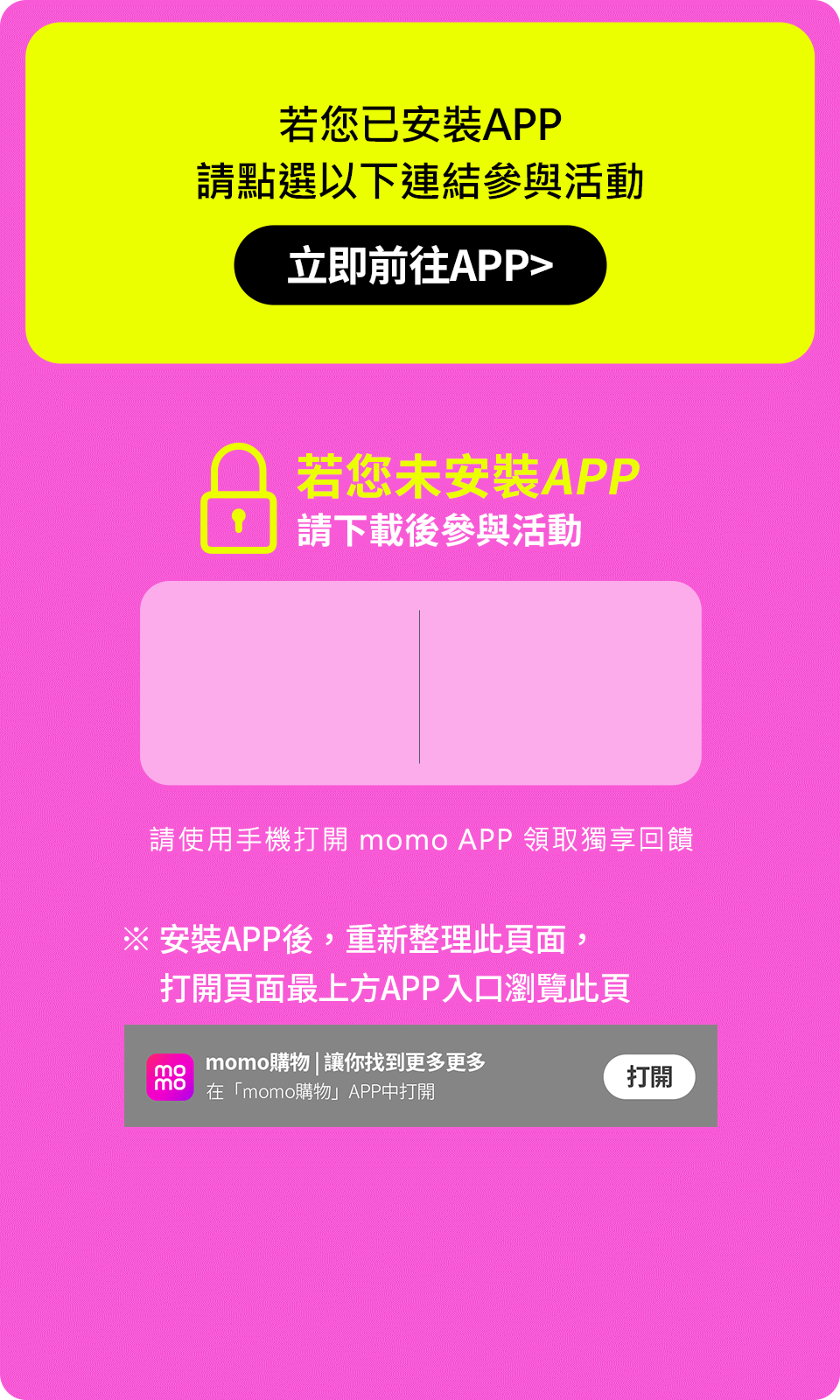Go to the app via 立即前往APP
This screenshot has width=840, height=1400.
pos(420,265)
